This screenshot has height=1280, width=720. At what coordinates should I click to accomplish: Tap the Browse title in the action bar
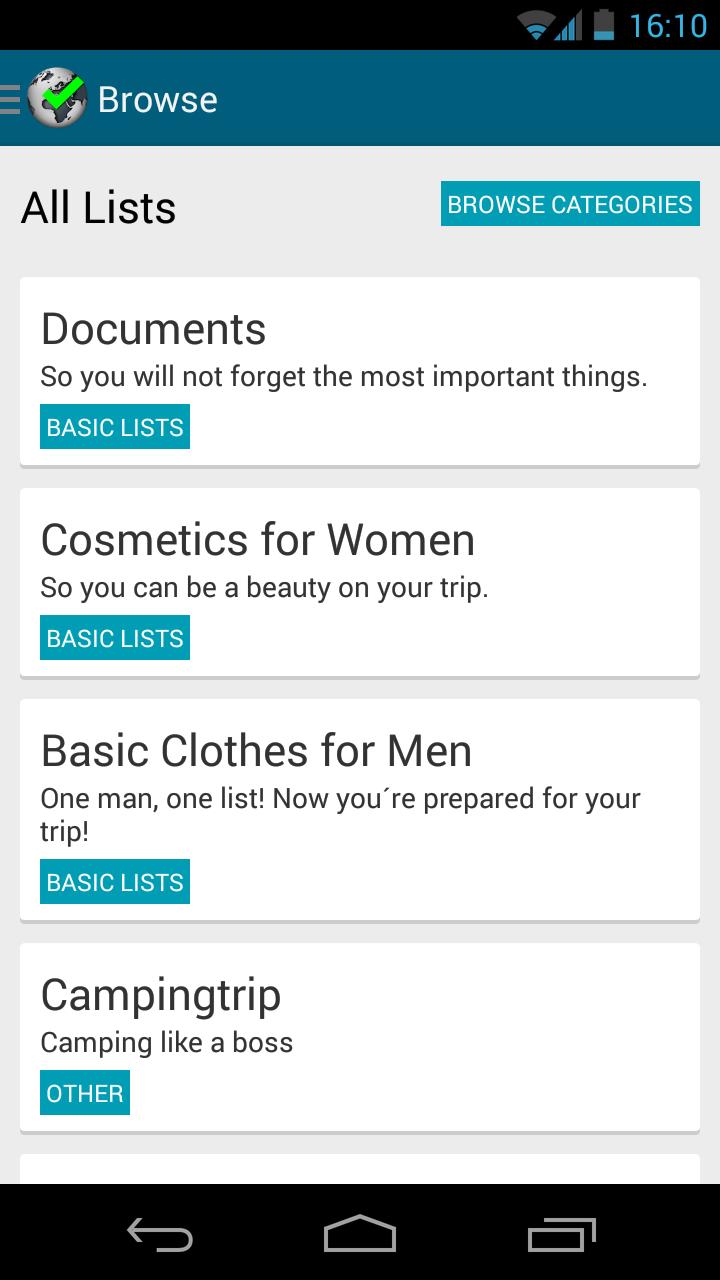click(156, 98)
